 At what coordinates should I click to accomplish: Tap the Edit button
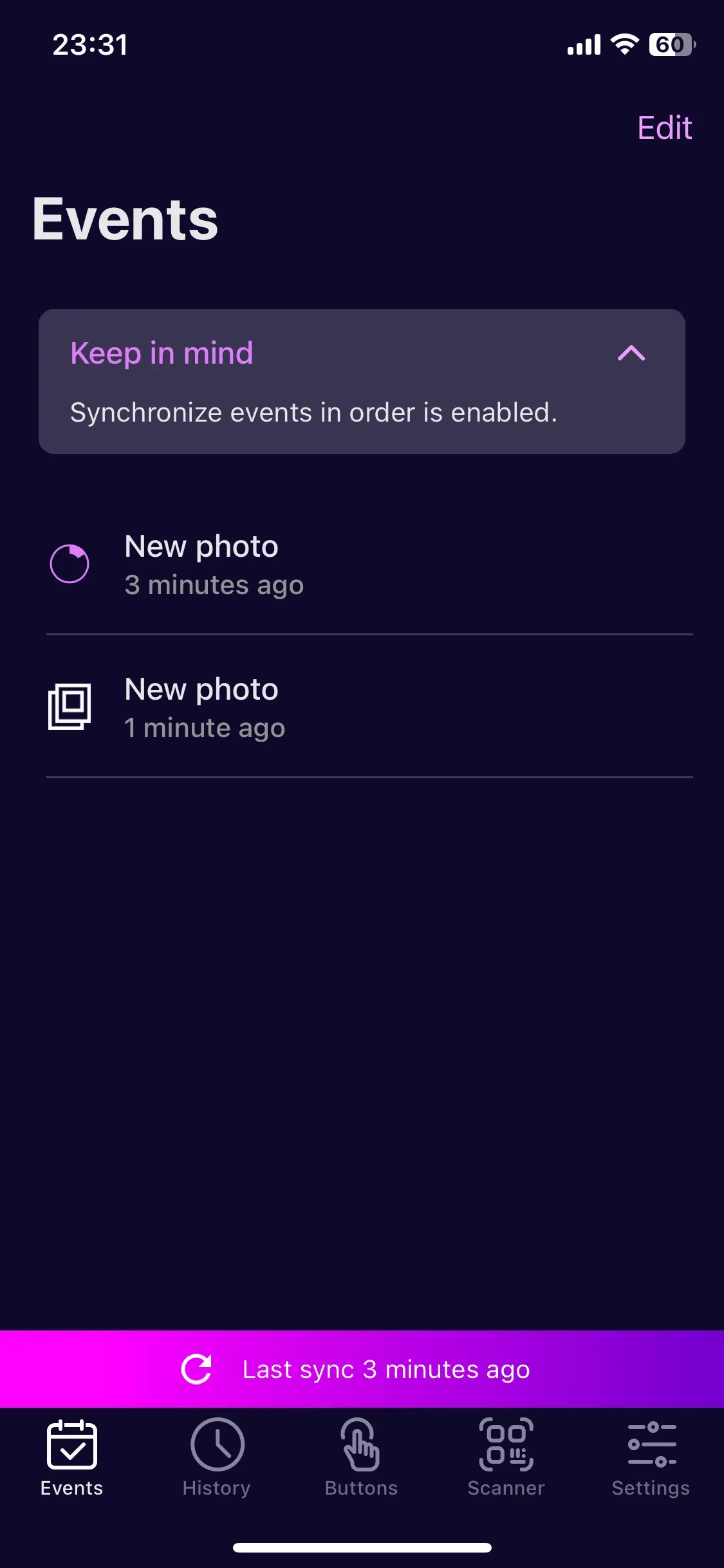pyautogui.click(x=664, y=127)
